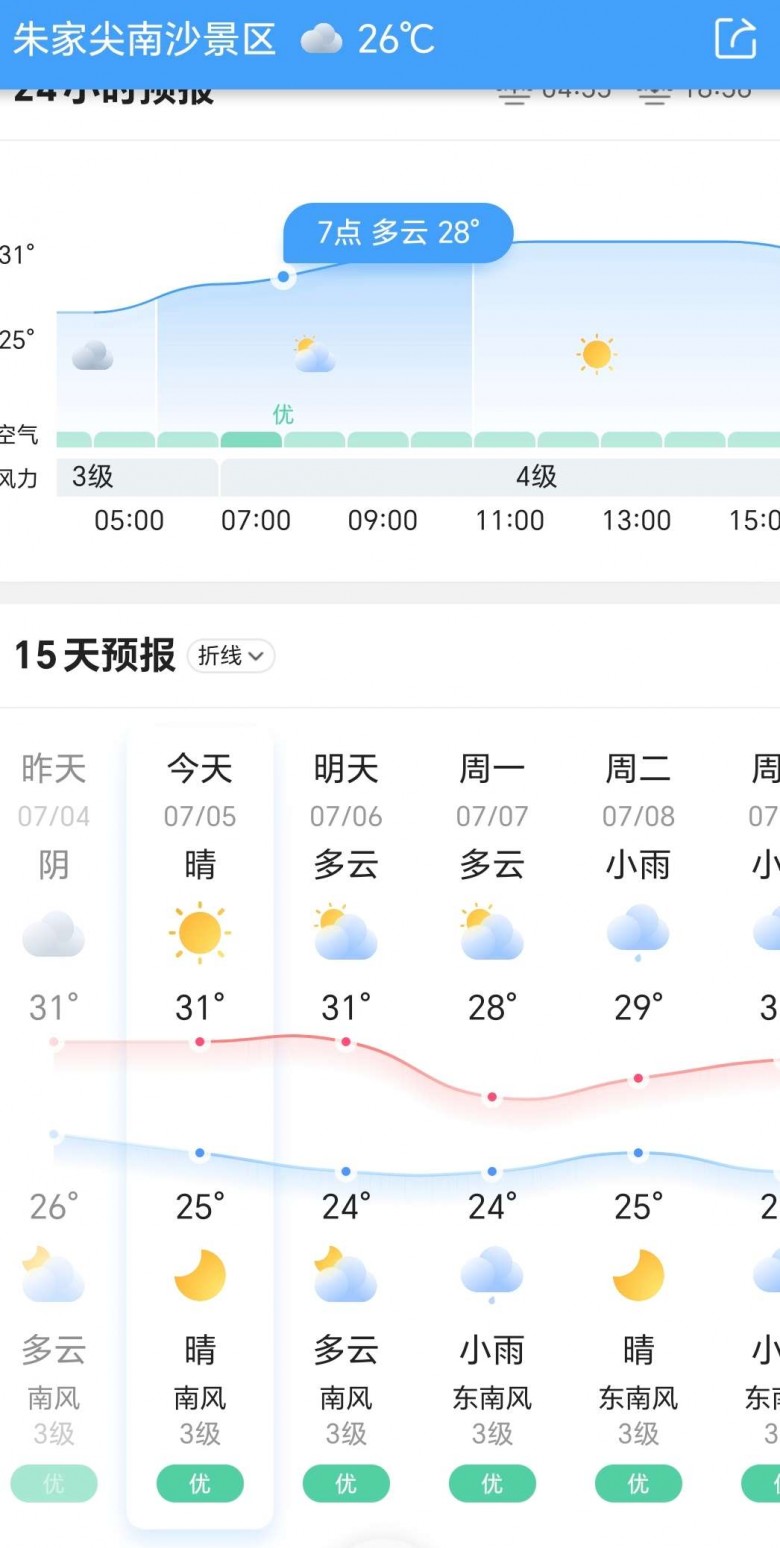The height and width of the screenshot is (1548, 780).
Task: Select Monday 07/07 forecast column
Action: coord(492,1127)
